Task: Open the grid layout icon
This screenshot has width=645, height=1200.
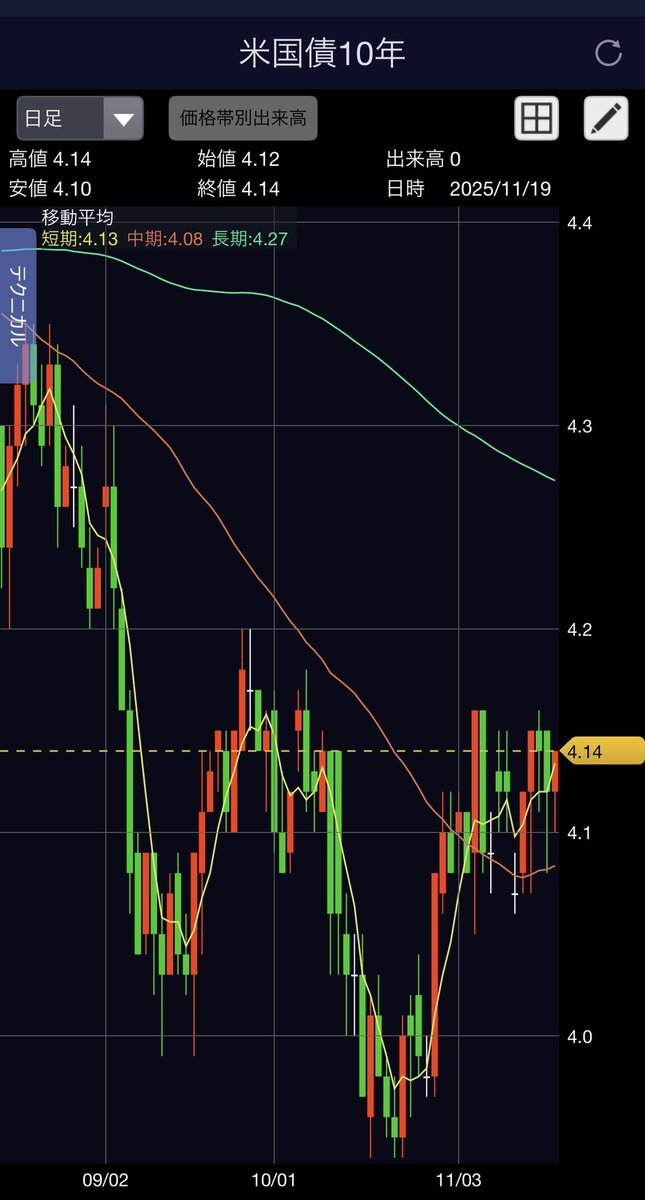Action: (537, 119)
